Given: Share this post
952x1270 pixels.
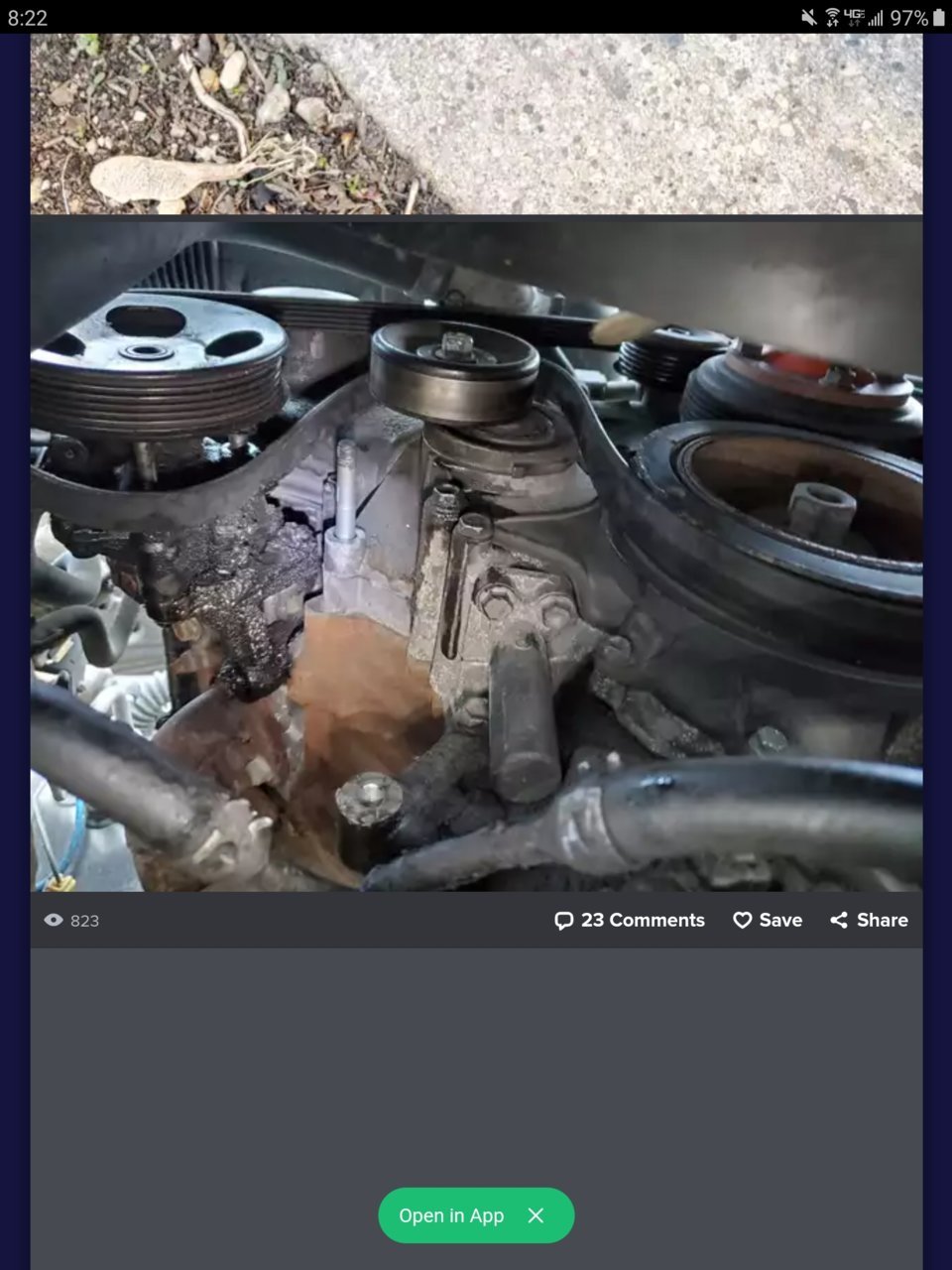Looking at the screenshot, I should click(x=869, y=920).
